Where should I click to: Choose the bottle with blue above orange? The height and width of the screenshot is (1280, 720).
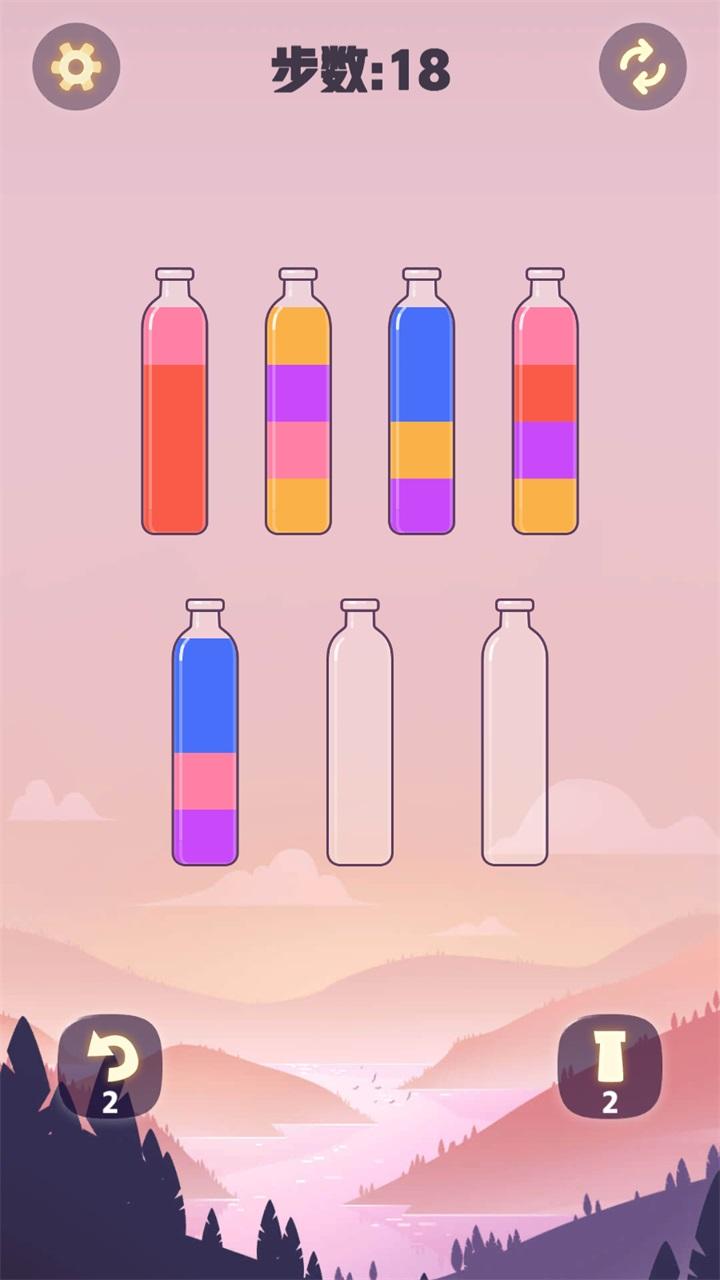pyautogui.click(x=421, y=410)
